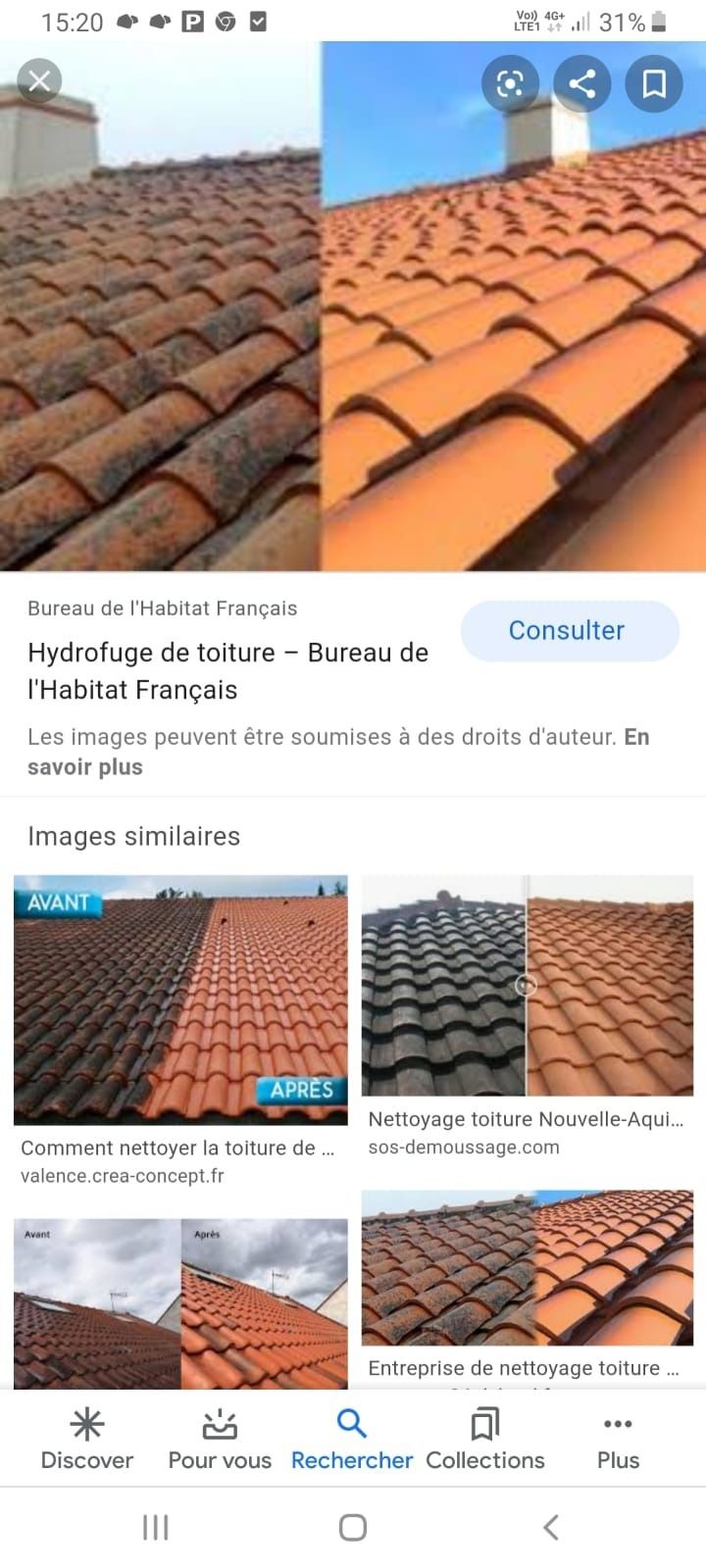Go back with the system back button

tap(551, 1527)
